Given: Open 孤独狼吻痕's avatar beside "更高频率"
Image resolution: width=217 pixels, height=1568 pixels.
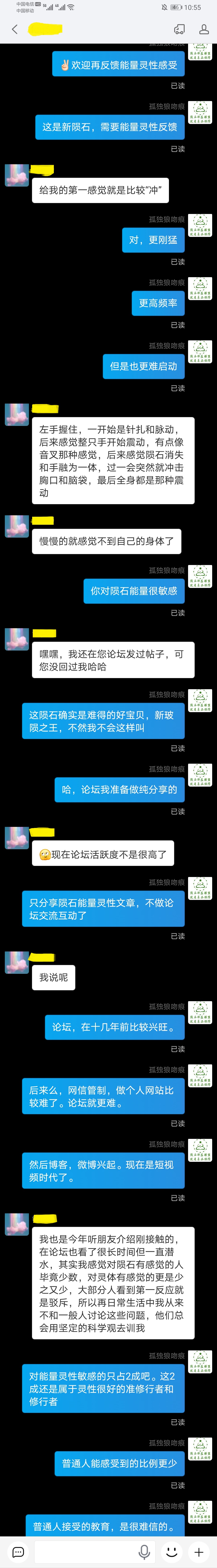Looking at the screenshot, I should (x=200, y=288).
